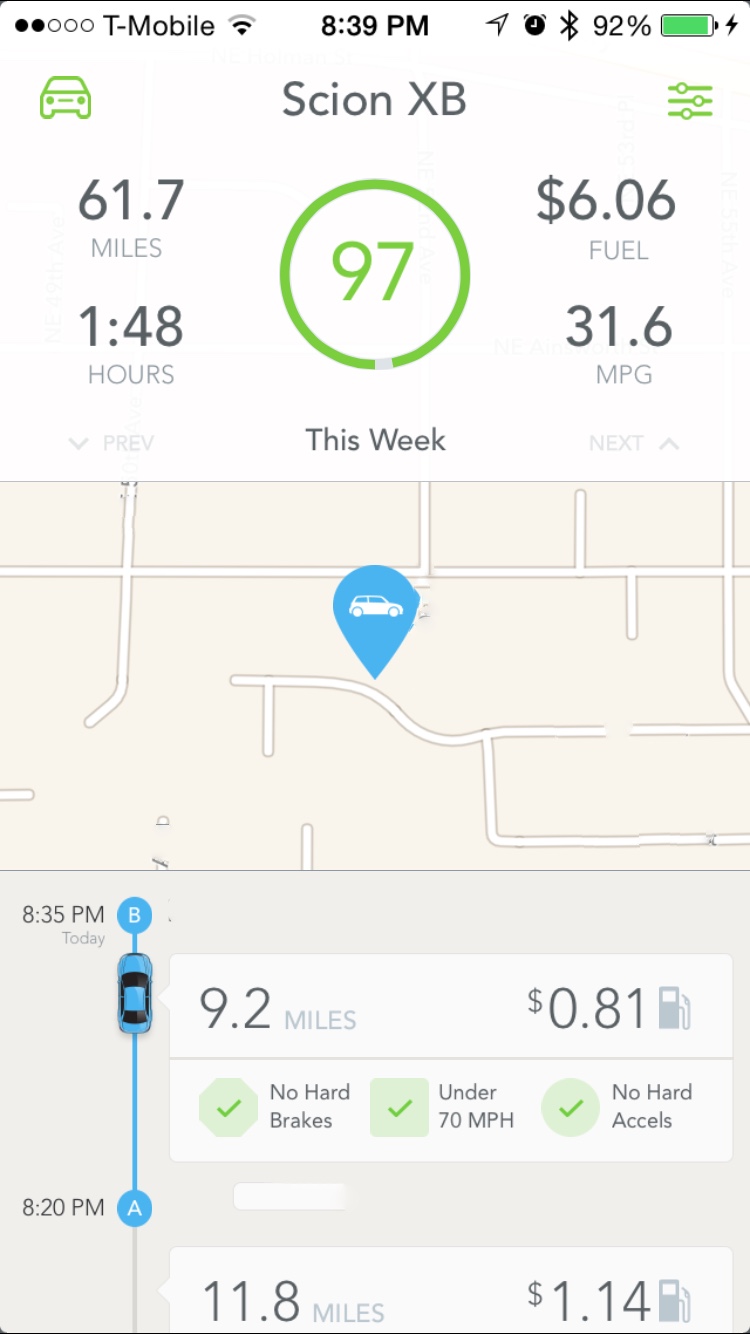This screenshot has width=750, height=1334.
Task: Open the 11.8 miles trip card
Action: coord(451,1289)
